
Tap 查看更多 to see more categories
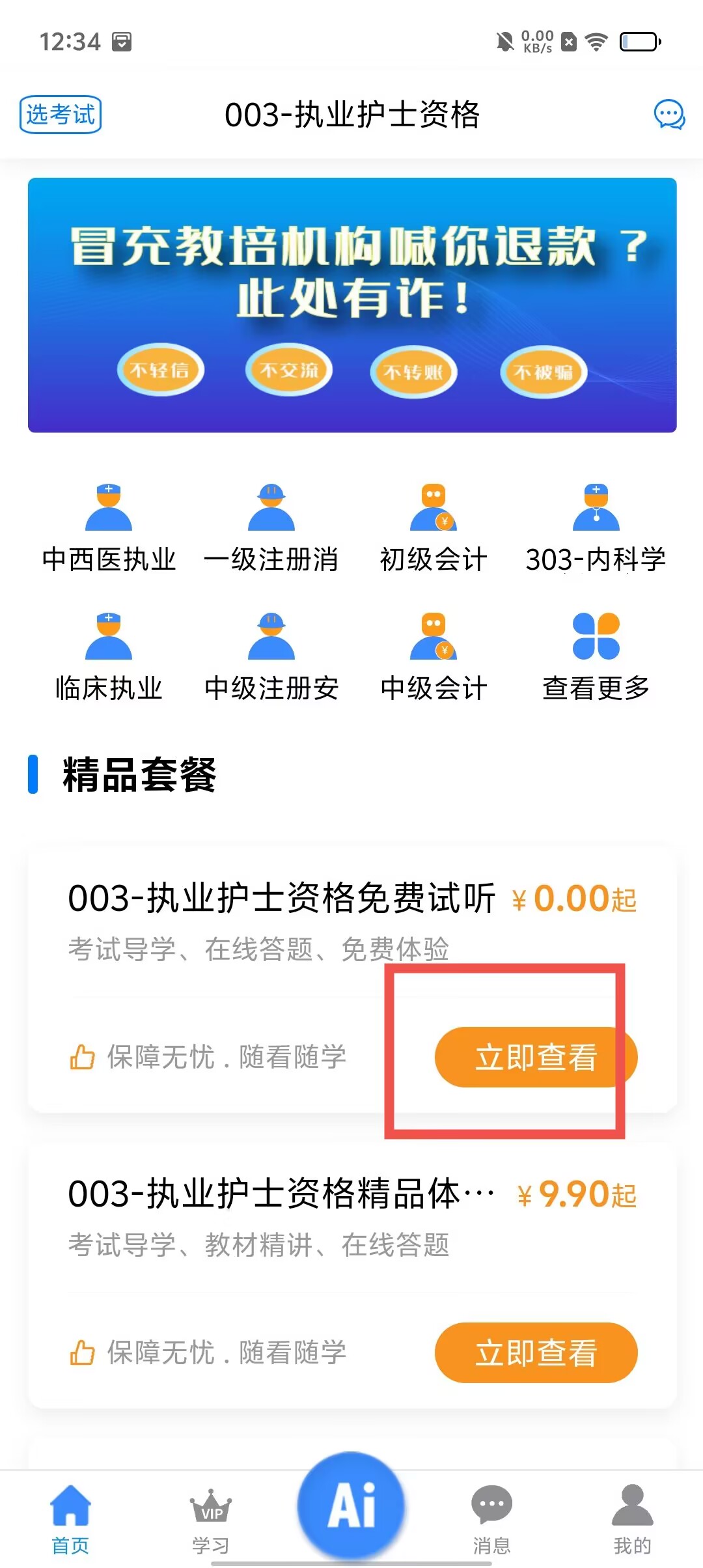596,657
